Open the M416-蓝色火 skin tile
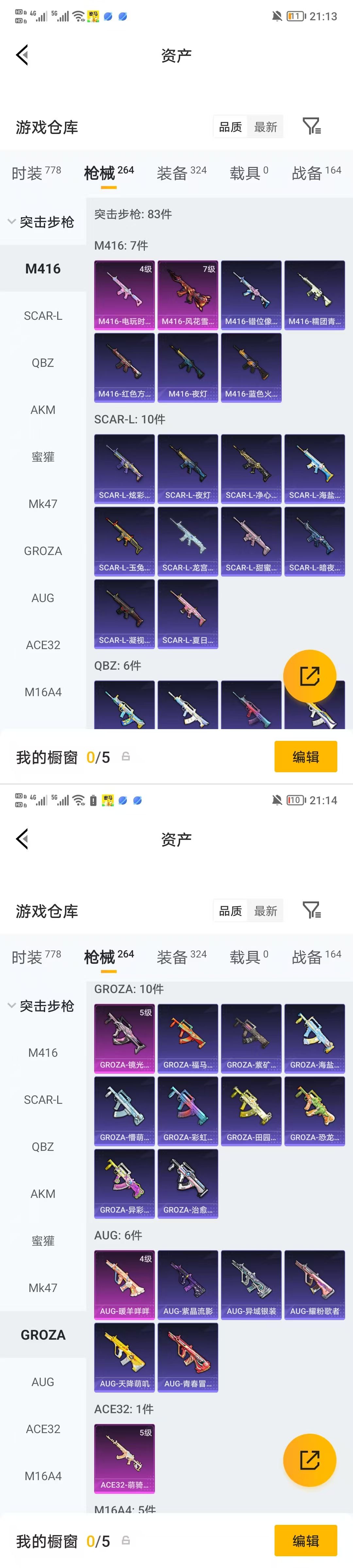The image size is (353, 1568). 251,367
